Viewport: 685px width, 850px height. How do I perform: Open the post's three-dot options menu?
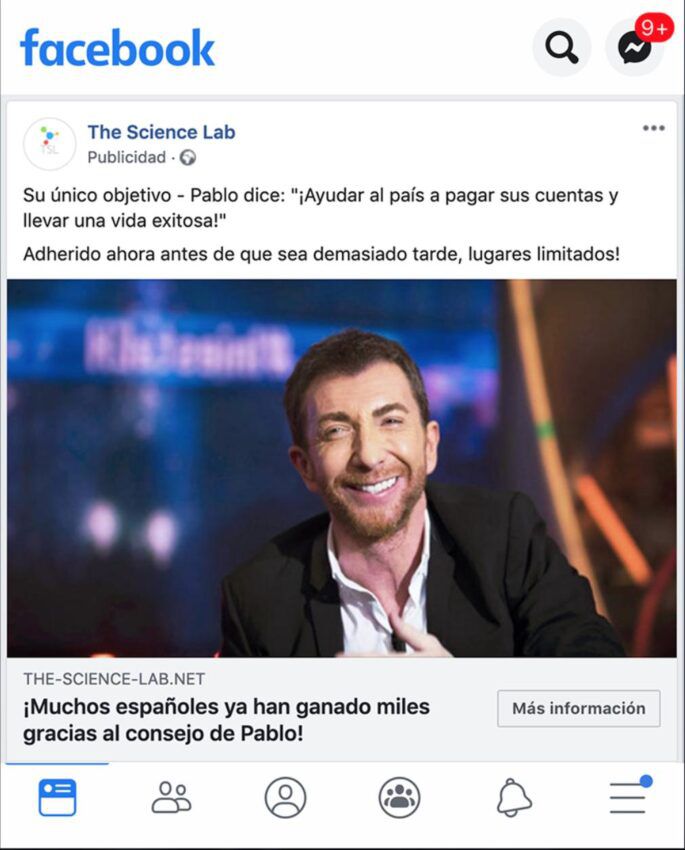653,128
